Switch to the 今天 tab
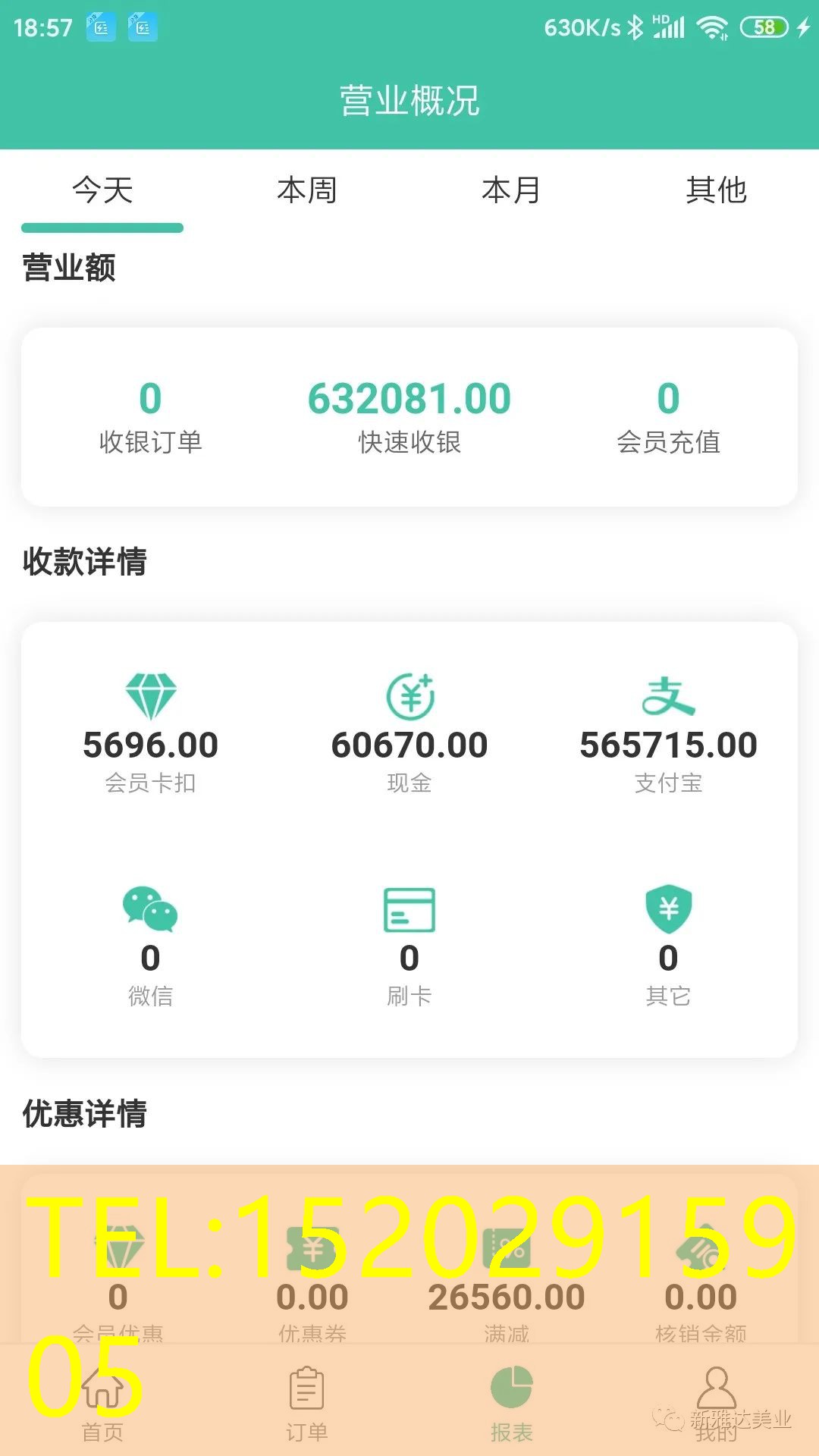Image resolution: width=819 pixels, height=1456 pixels. point(102,190)
